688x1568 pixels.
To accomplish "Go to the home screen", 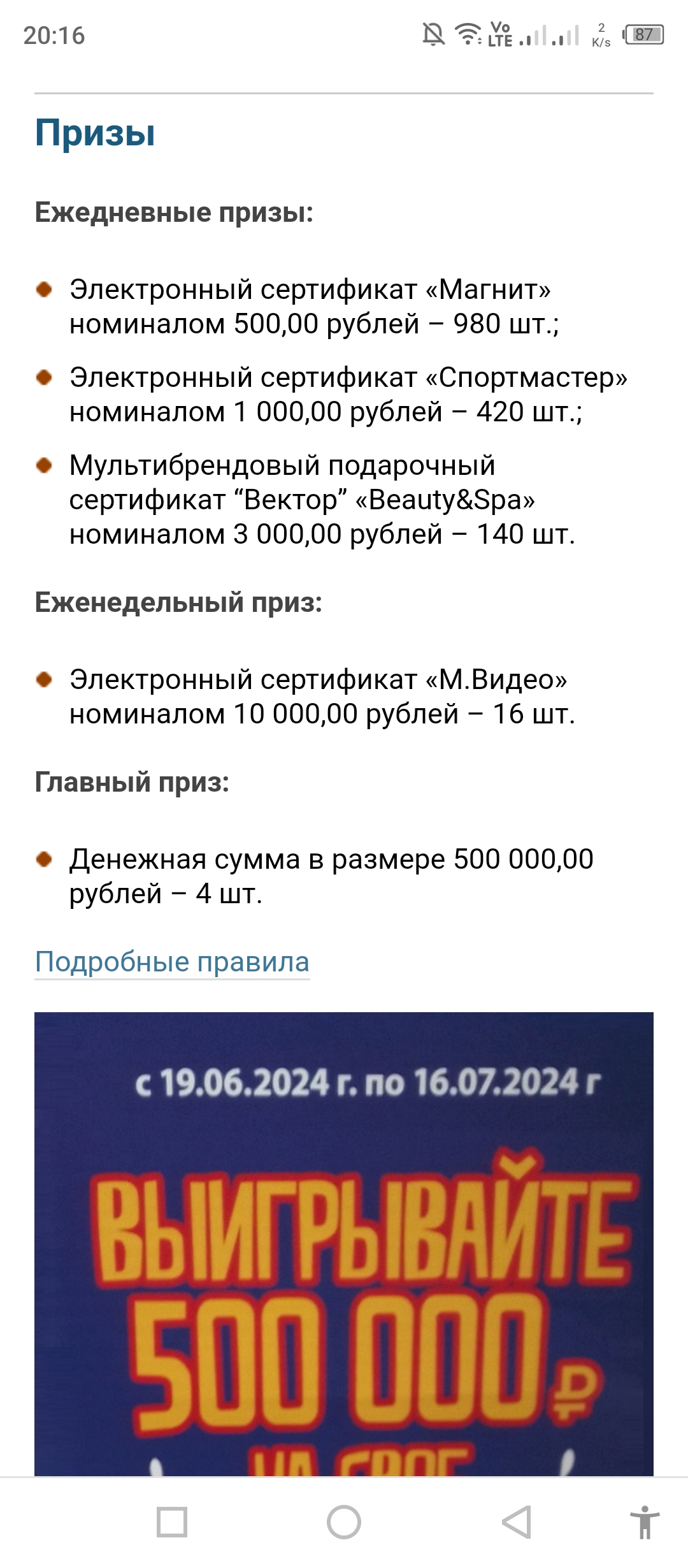I will point(344,1523).
